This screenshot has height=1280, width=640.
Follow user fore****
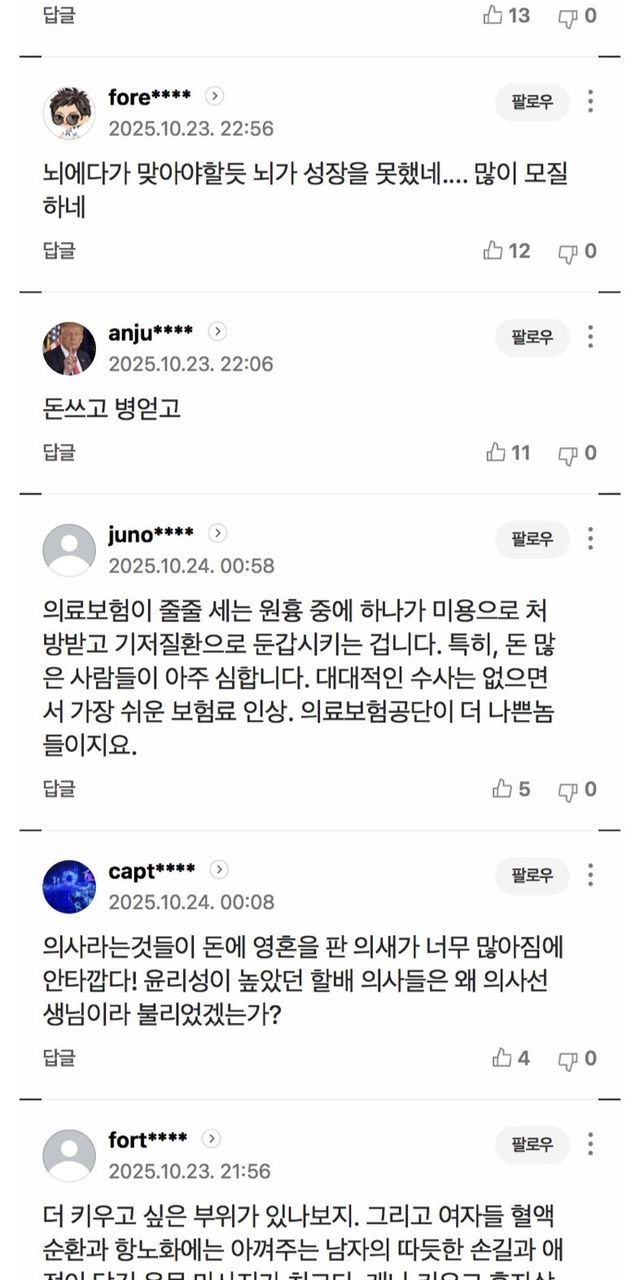[532, 102]
